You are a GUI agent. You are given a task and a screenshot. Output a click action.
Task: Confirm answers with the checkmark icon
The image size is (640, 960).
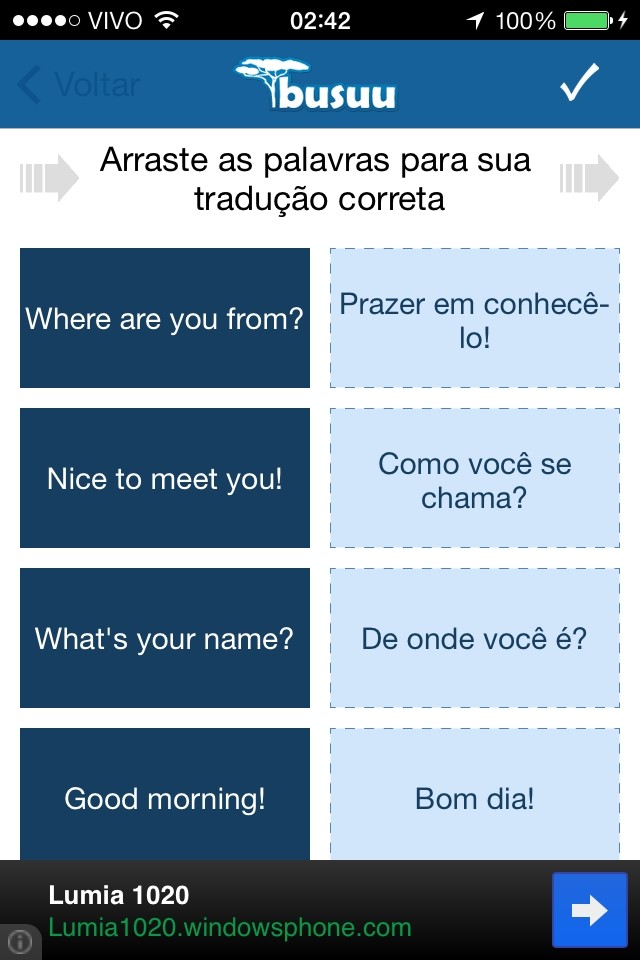point(579,84)
